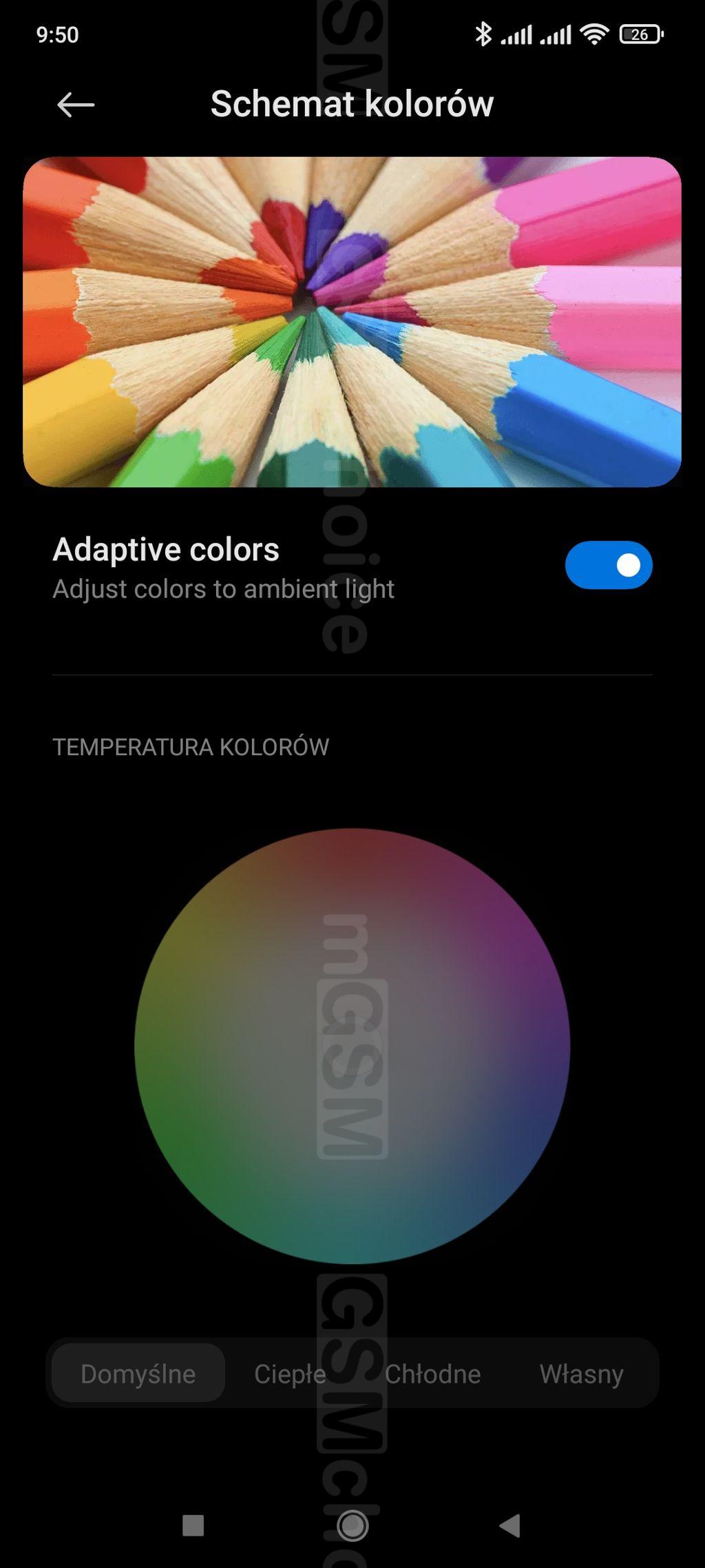Screen dimensions: 705x1568
Task: Choose the Chłodne color temperature
Action: [x=432, y=1374]
